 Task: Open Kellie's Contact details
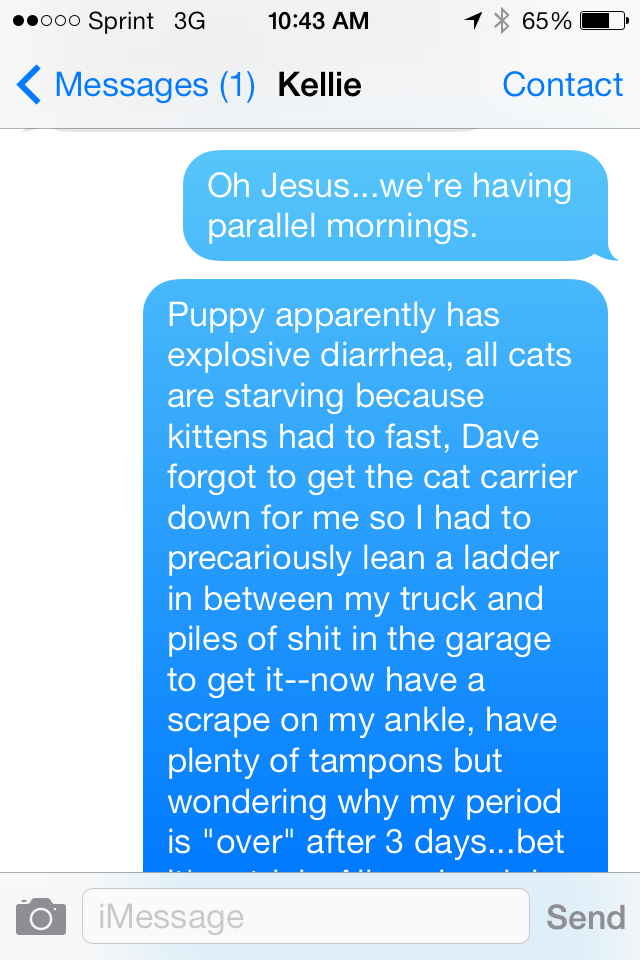click(563, 85)
